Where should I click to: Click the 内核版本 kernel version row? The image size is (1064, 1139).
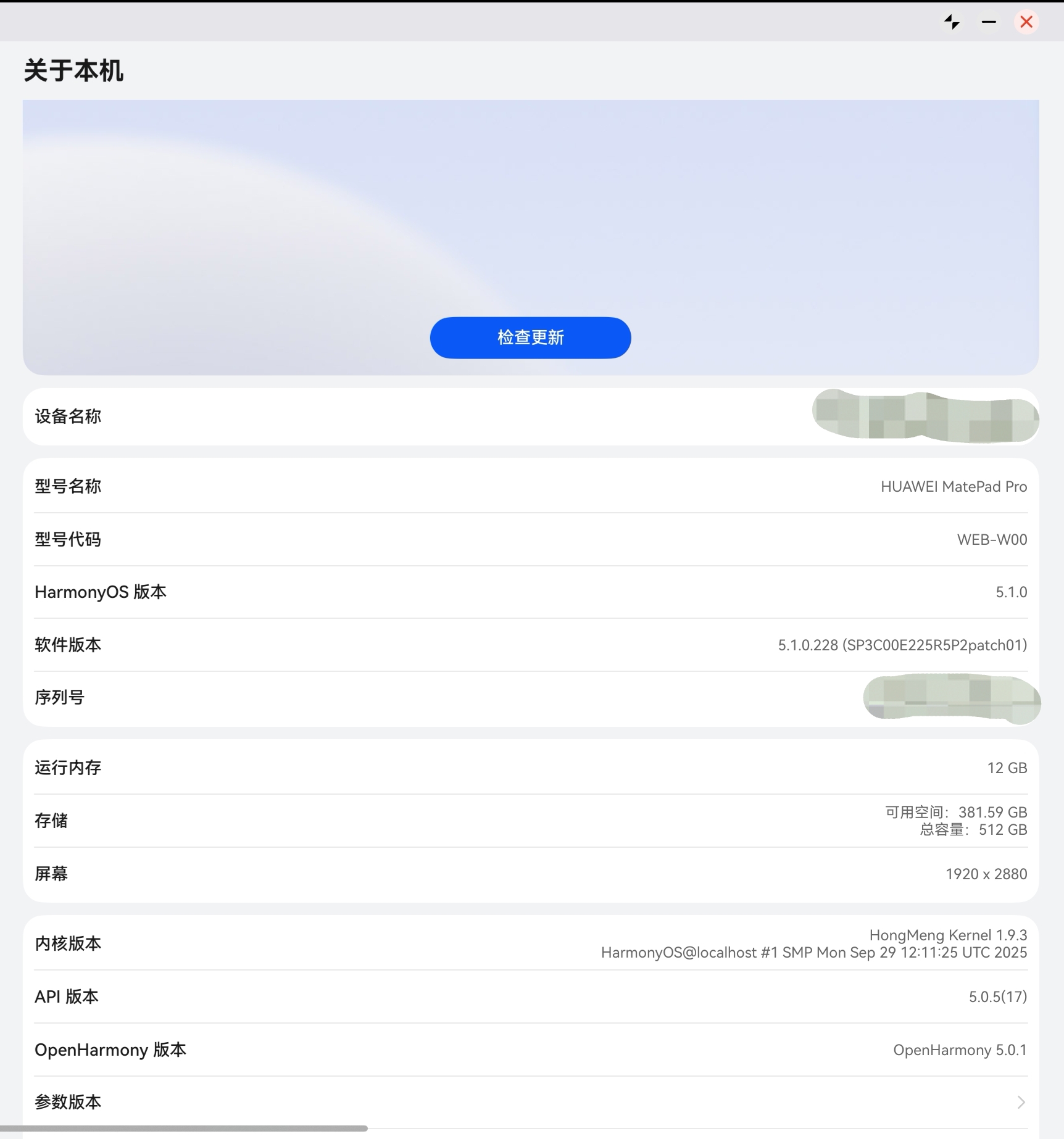[531, 943]
